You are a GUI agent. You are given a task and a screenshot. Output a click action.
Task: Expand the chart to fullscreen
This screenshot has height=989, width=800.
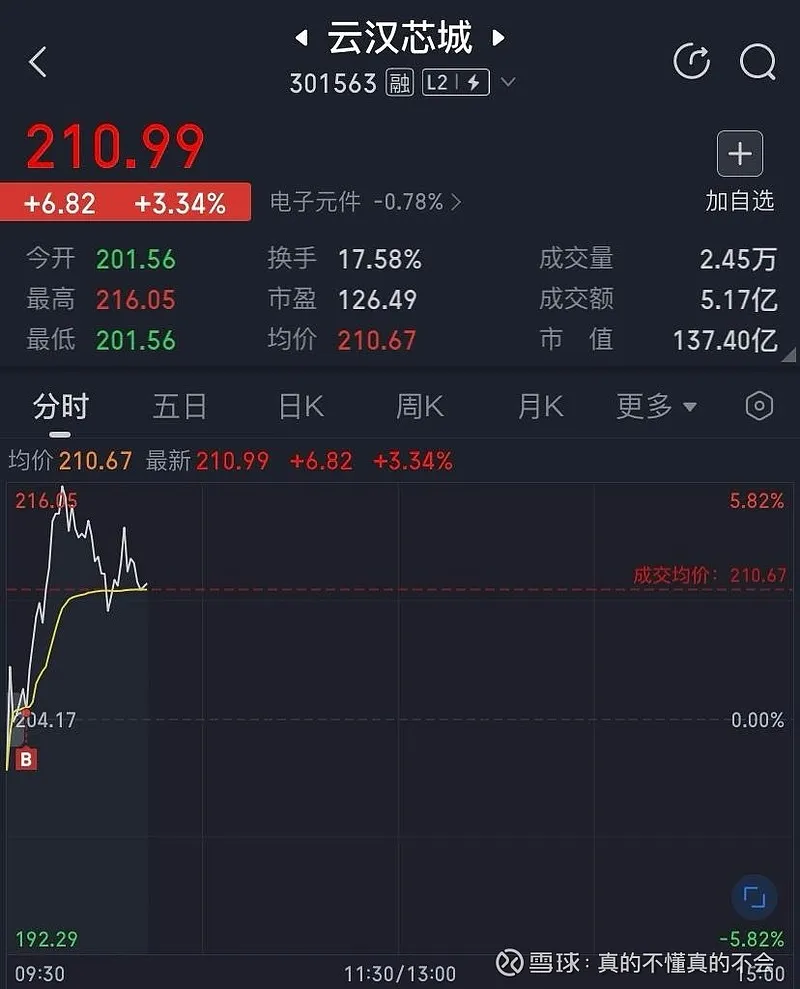(x=754, y=897)
